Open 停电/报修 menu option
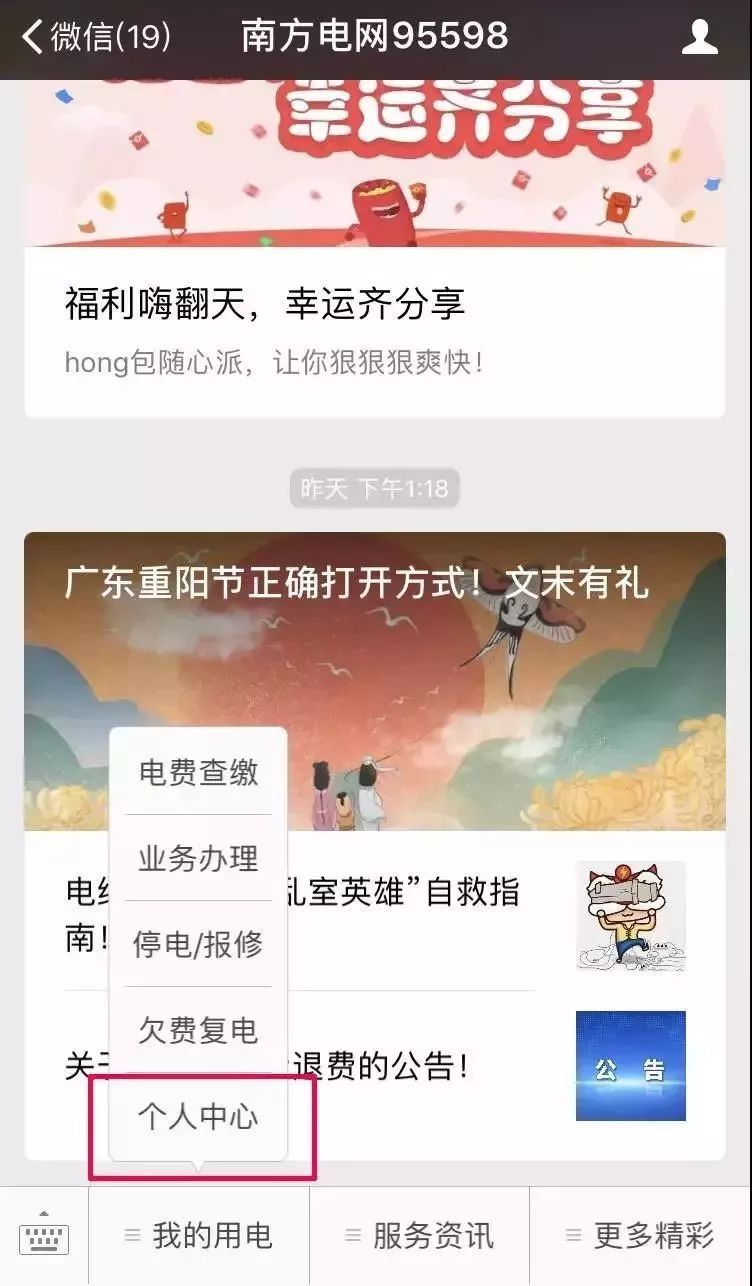The image size is (752, 1286). pos(198,944)
